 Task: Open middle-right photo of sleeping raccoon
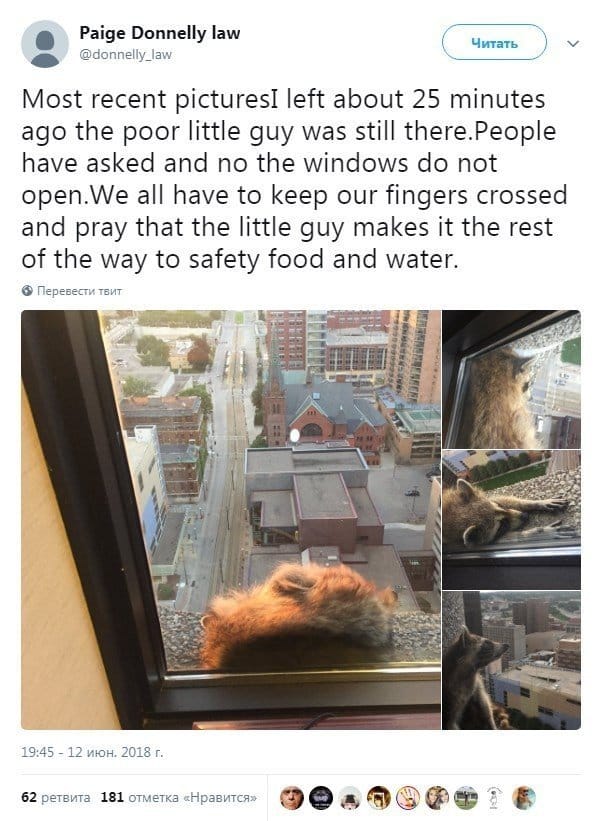(511, 517)
